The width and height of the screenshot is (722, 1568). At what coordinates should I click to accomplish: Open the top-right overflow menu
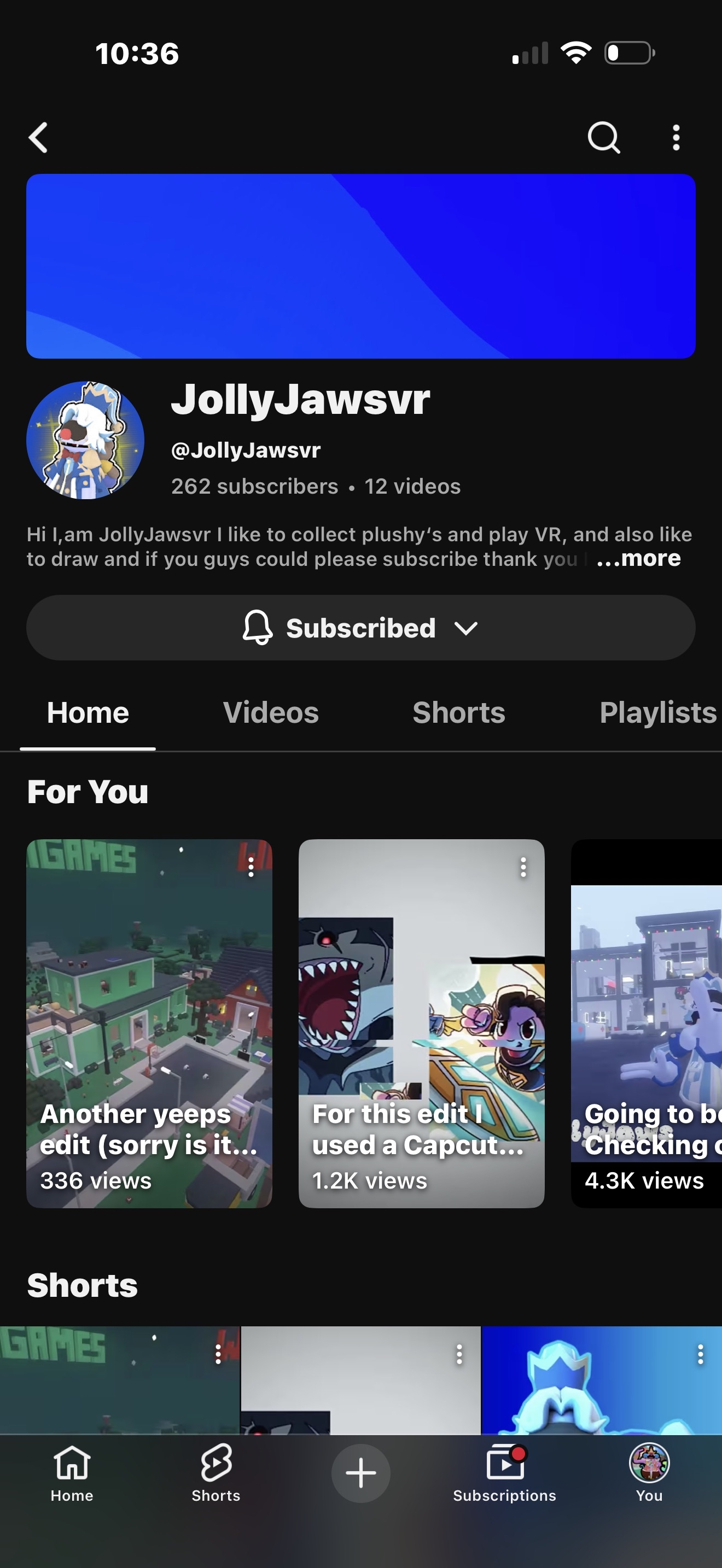click(x=676, y=138)
